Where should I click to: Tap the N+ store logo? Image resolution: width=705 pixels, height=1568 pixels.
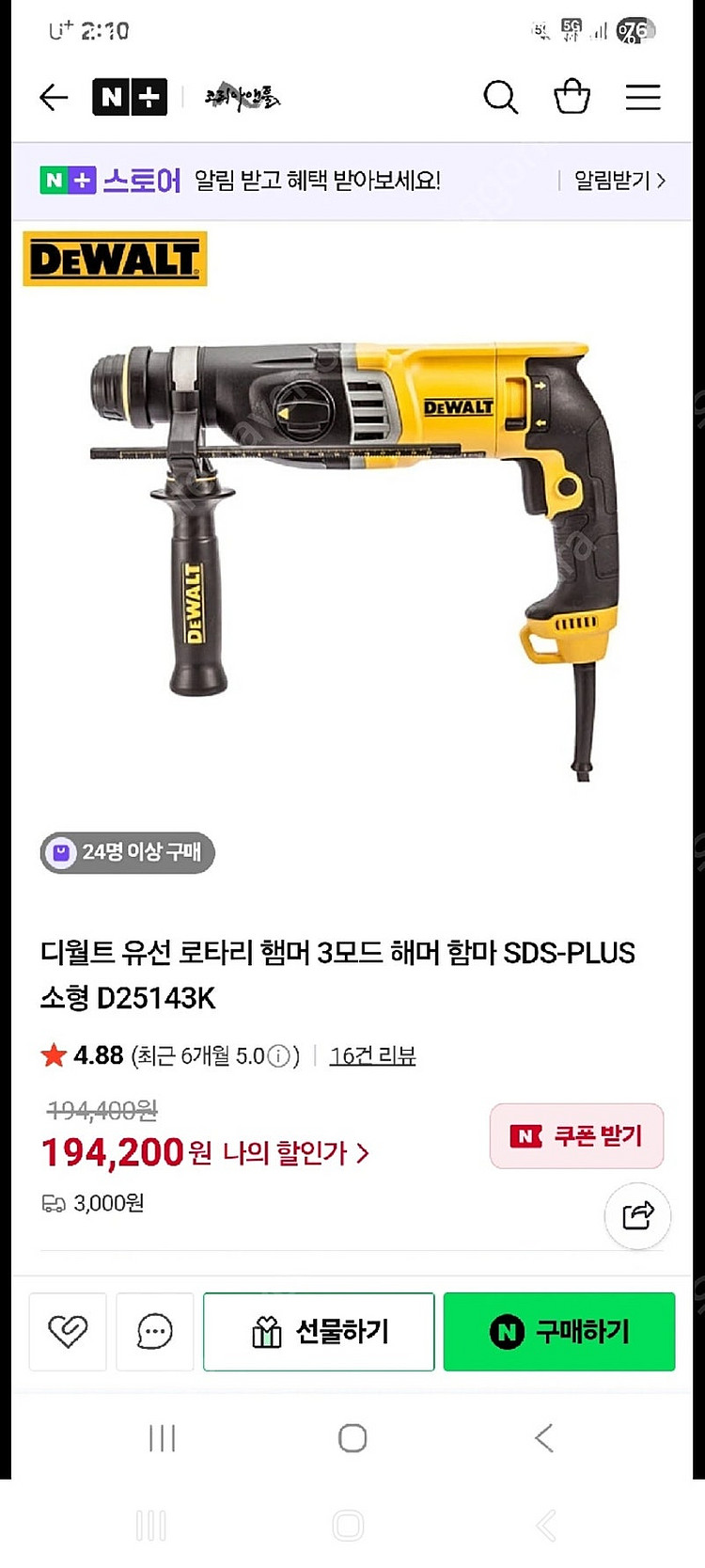130,97
